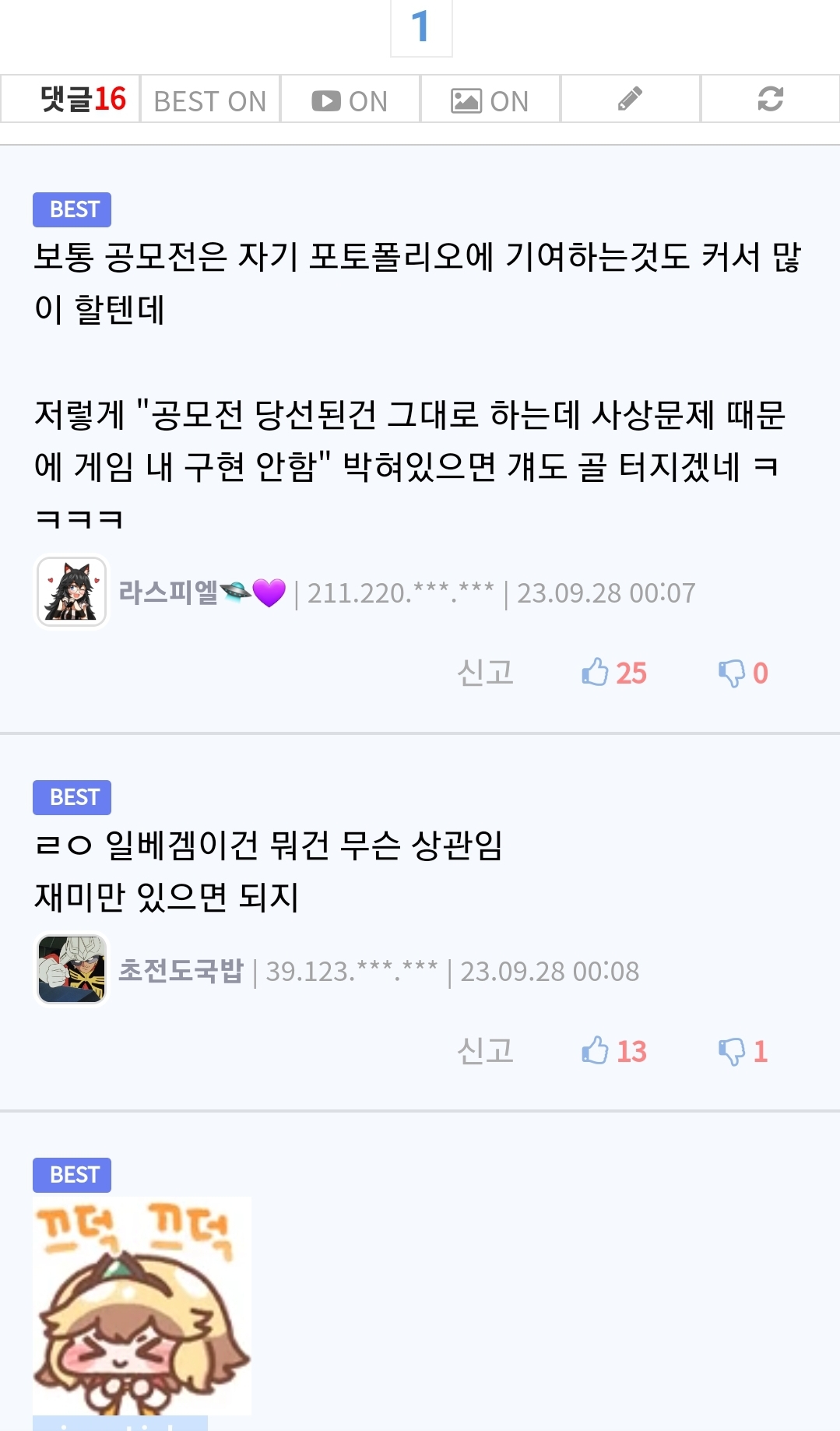Screen dimensions: 840x1431
Task: Open page 1 of the comments
Action: (421, 27)
